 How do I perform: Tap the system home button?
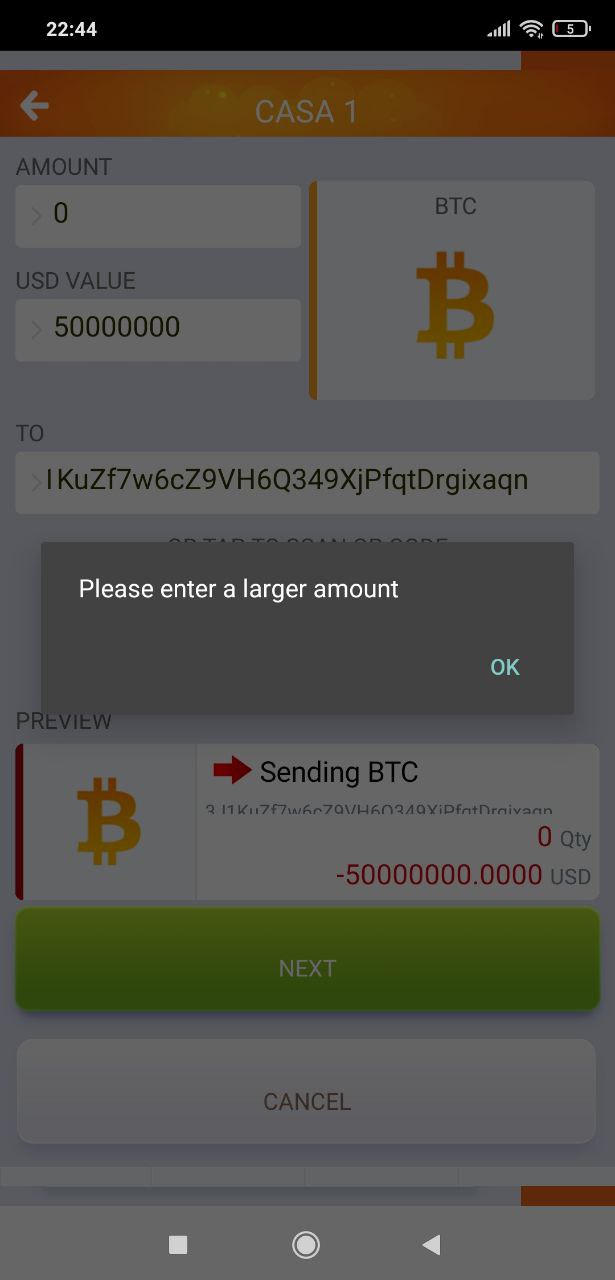pyautogui.click(x=306, y=1244)
